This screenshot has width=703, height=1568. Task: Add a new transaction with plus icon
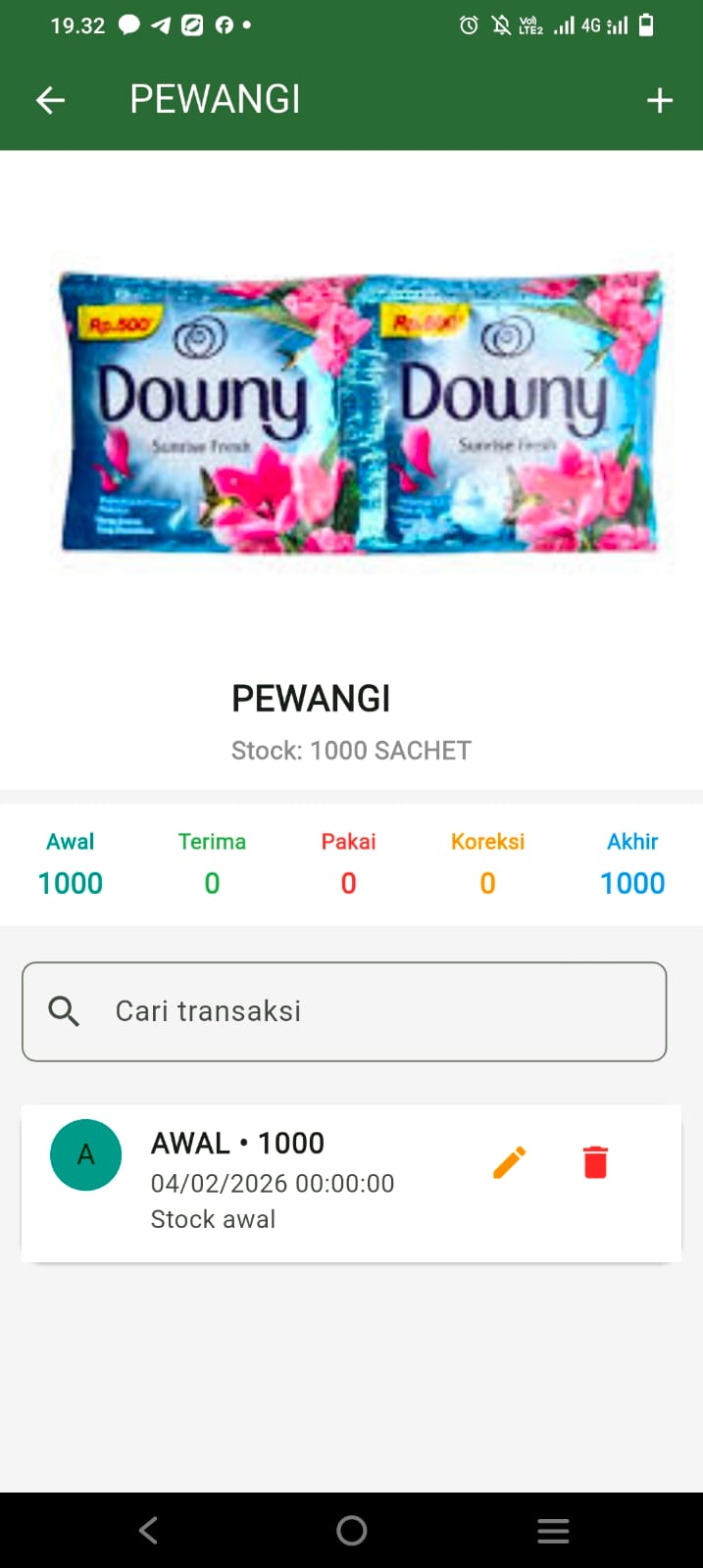point(659,100)
